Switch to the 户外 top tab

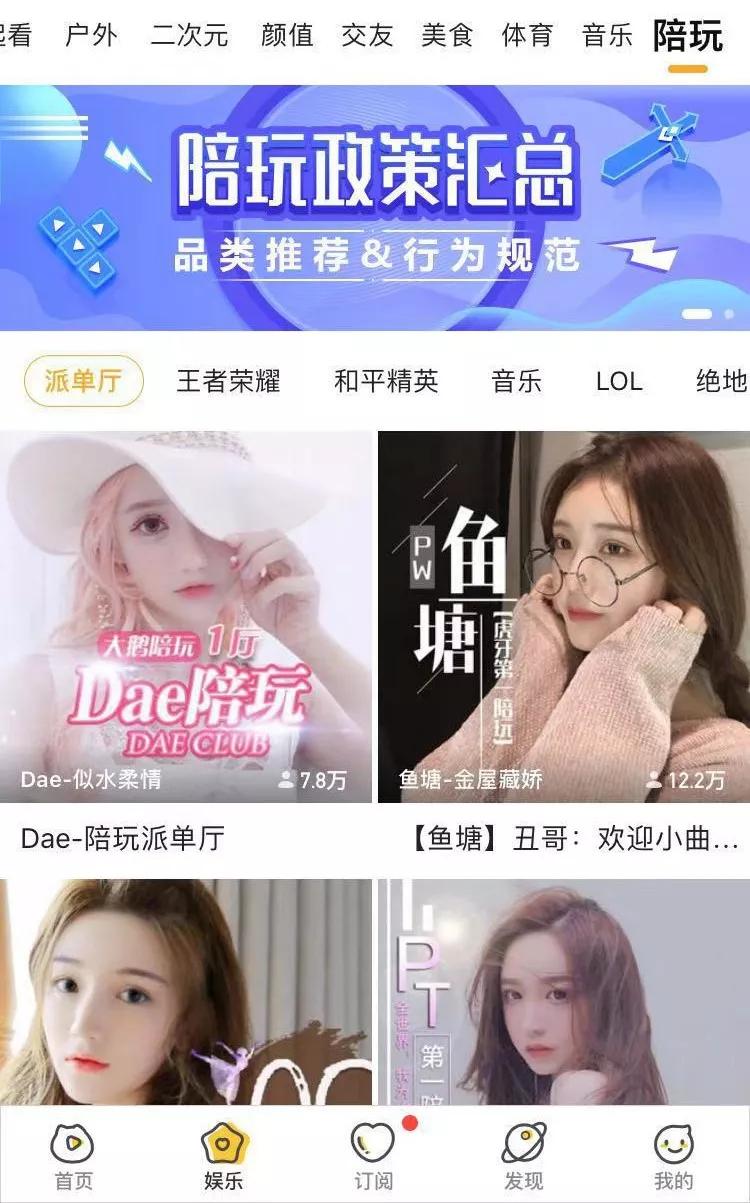91,36
